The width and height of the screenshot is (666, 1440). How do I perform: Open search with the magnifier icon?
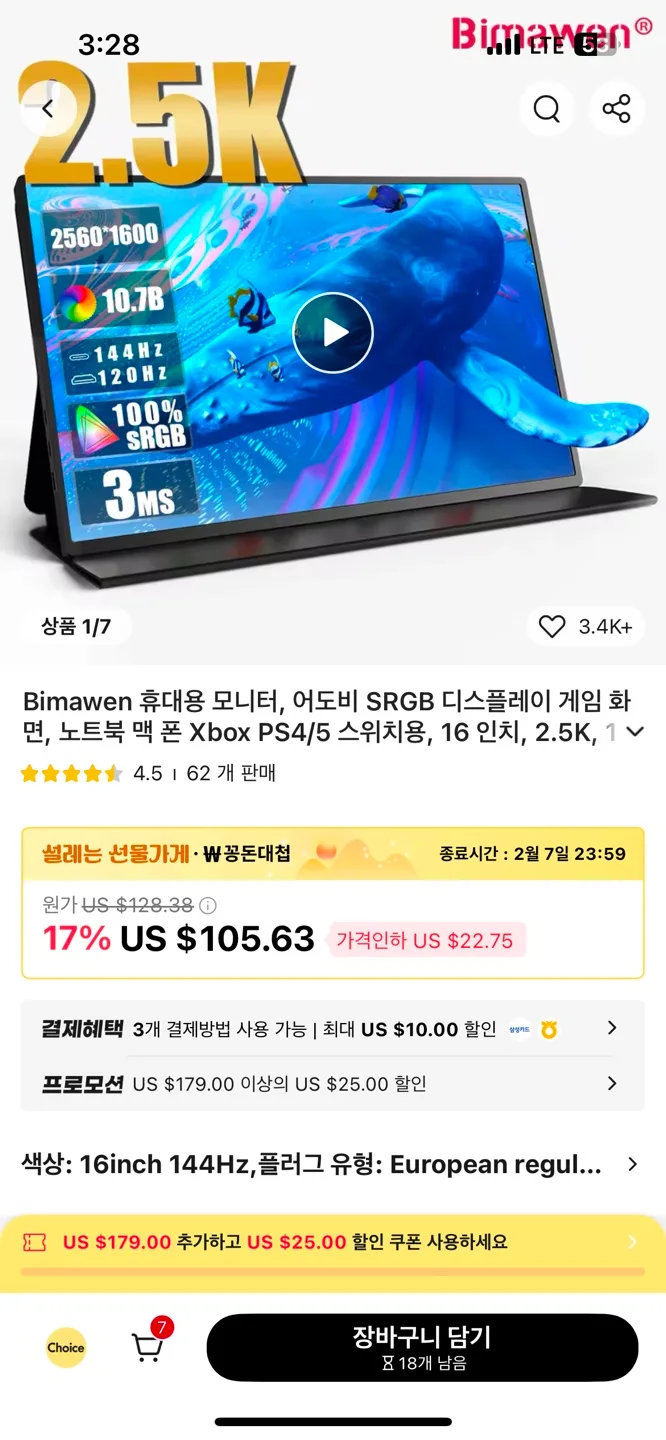point(546,109)
